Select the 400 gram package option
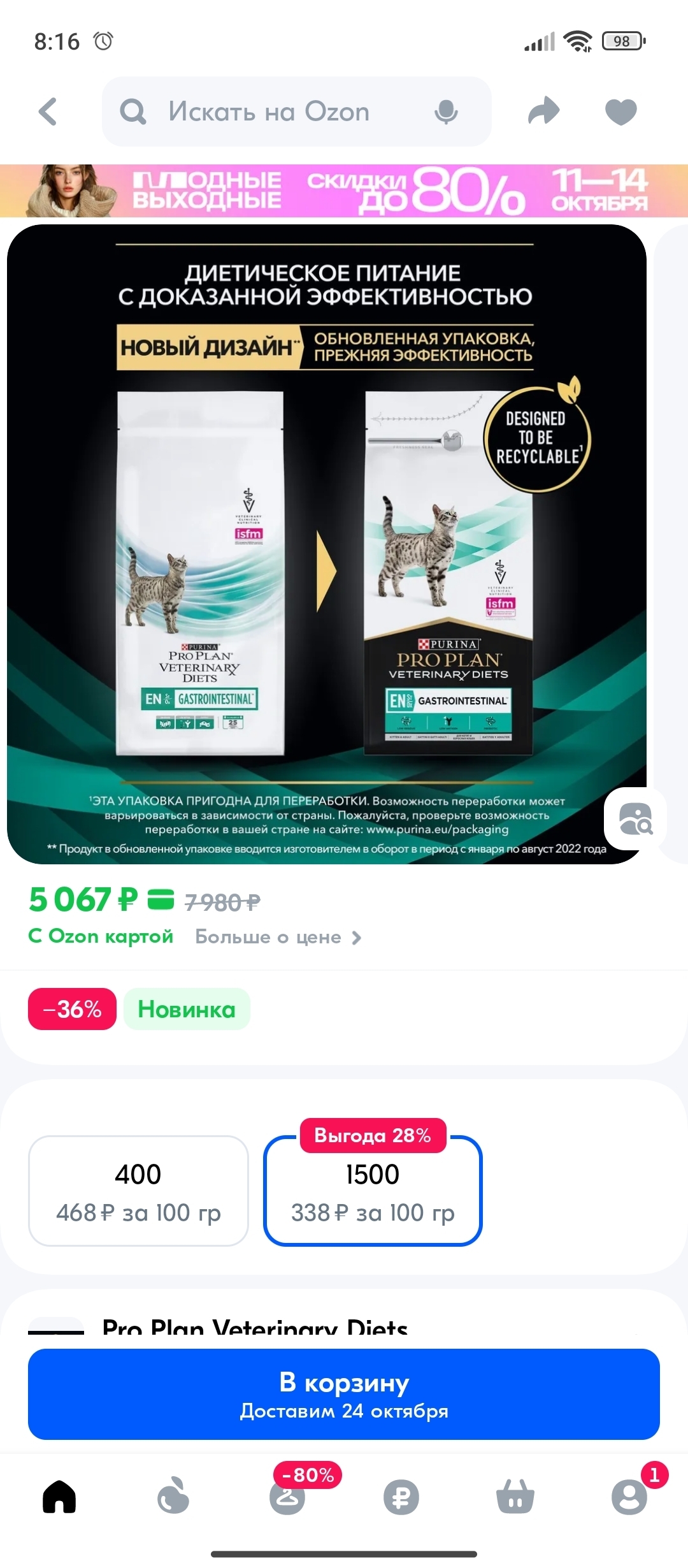 (x=138, y=1191)
